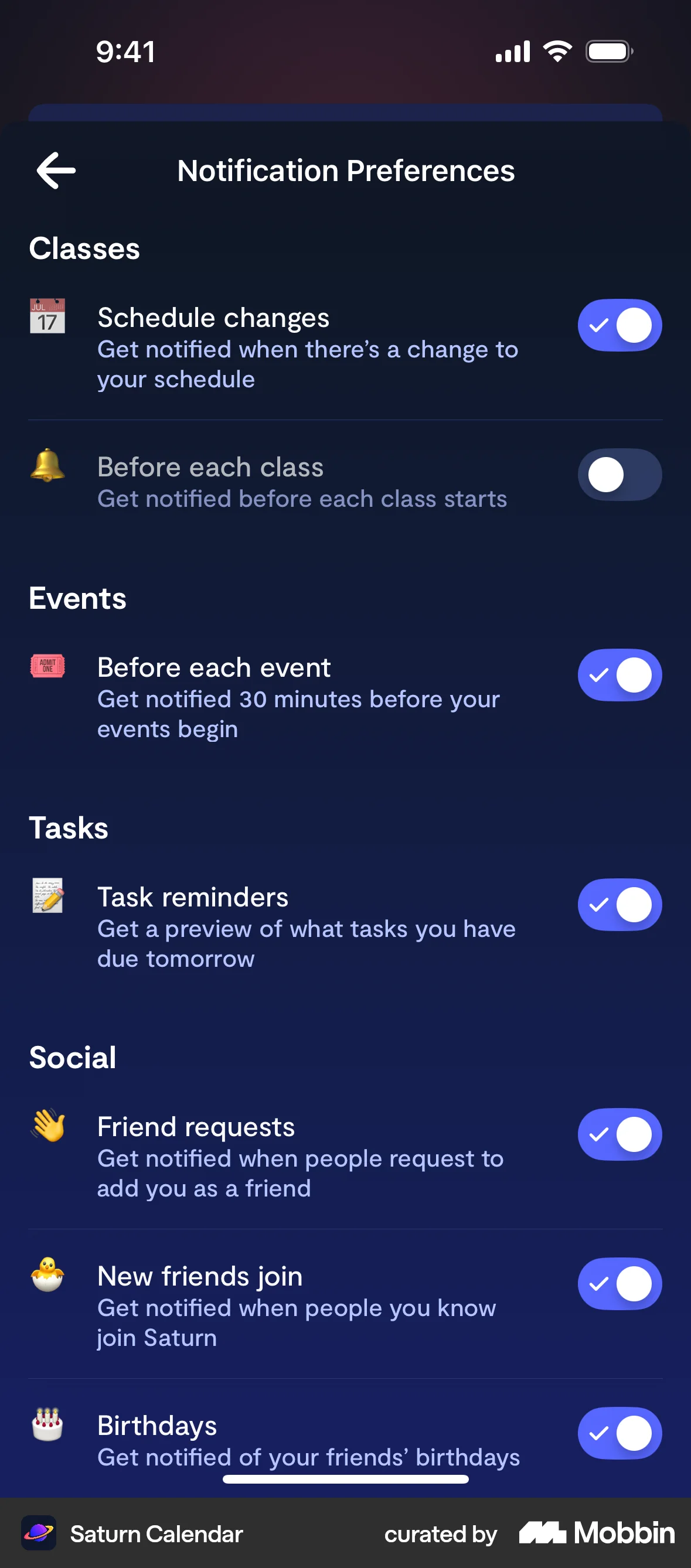Turn off Before each event notifications
Screen dimensions: 691x1568
coord(619,674)
